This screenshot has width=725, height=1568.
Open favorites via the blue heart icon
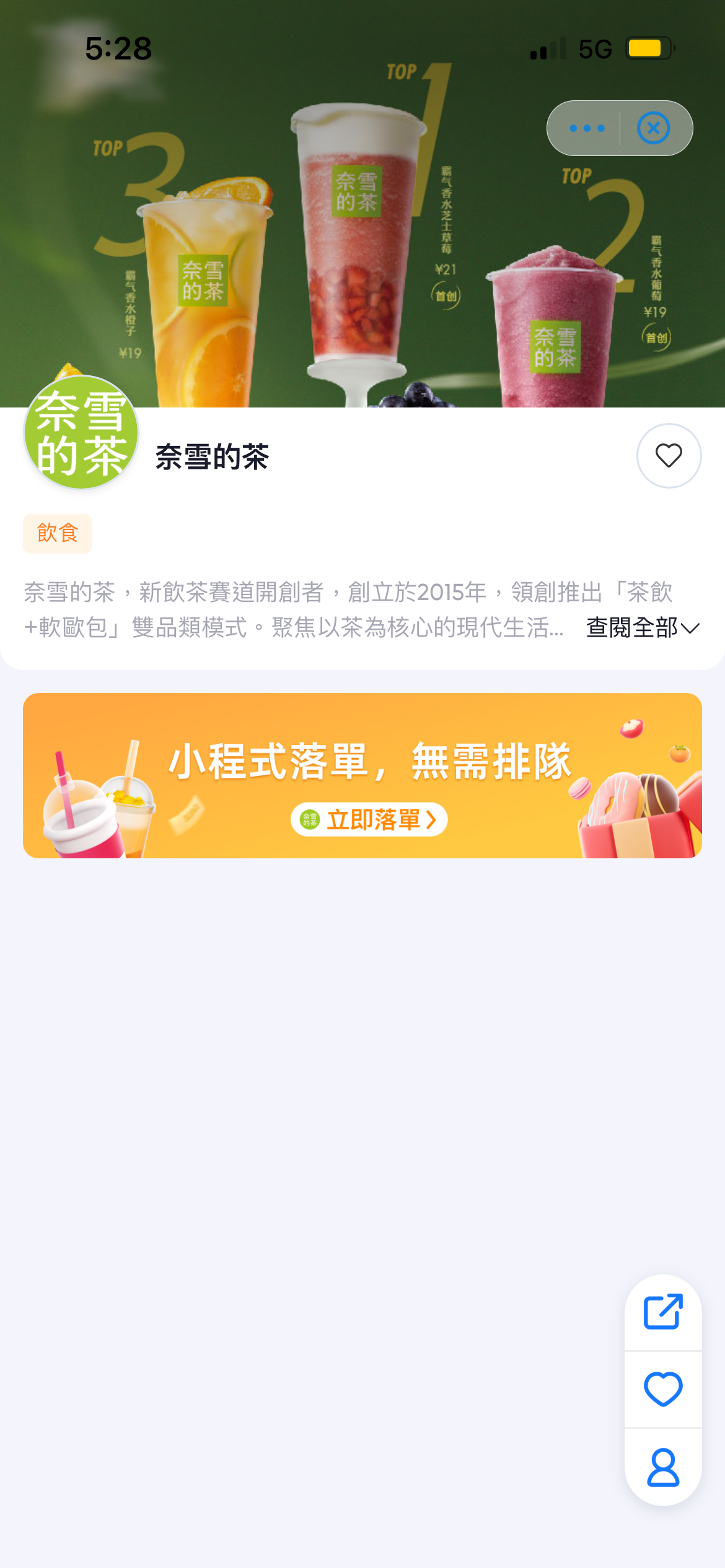(x=663, y=1389)
